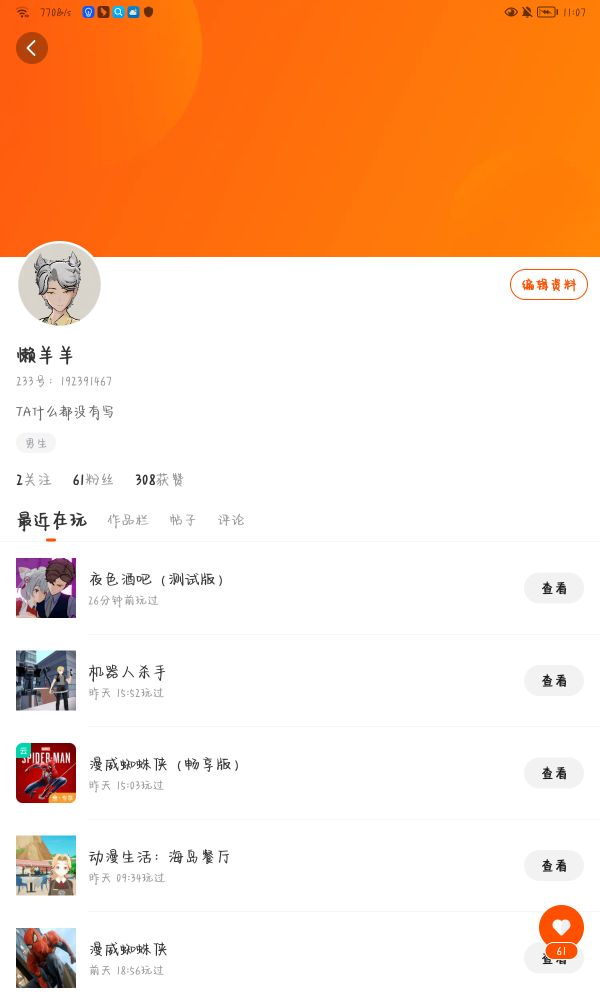The width and height of the screenshot is (600, 1000).
Task: Open the 机器人杀手 game thumbnail
Action: (46, 680)
